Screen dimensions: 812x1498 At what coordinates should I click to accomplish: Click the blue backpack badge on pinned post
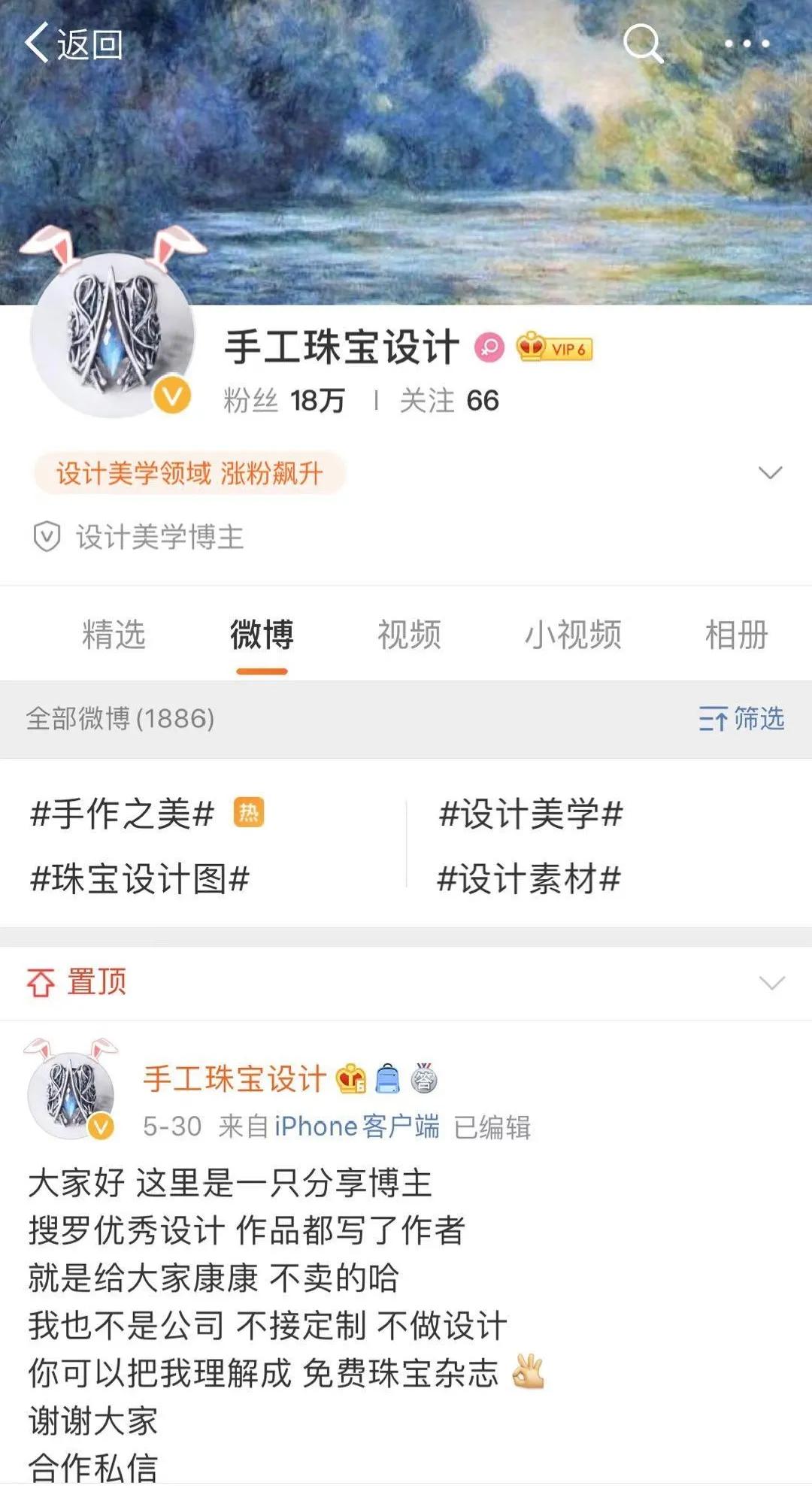389,1078
